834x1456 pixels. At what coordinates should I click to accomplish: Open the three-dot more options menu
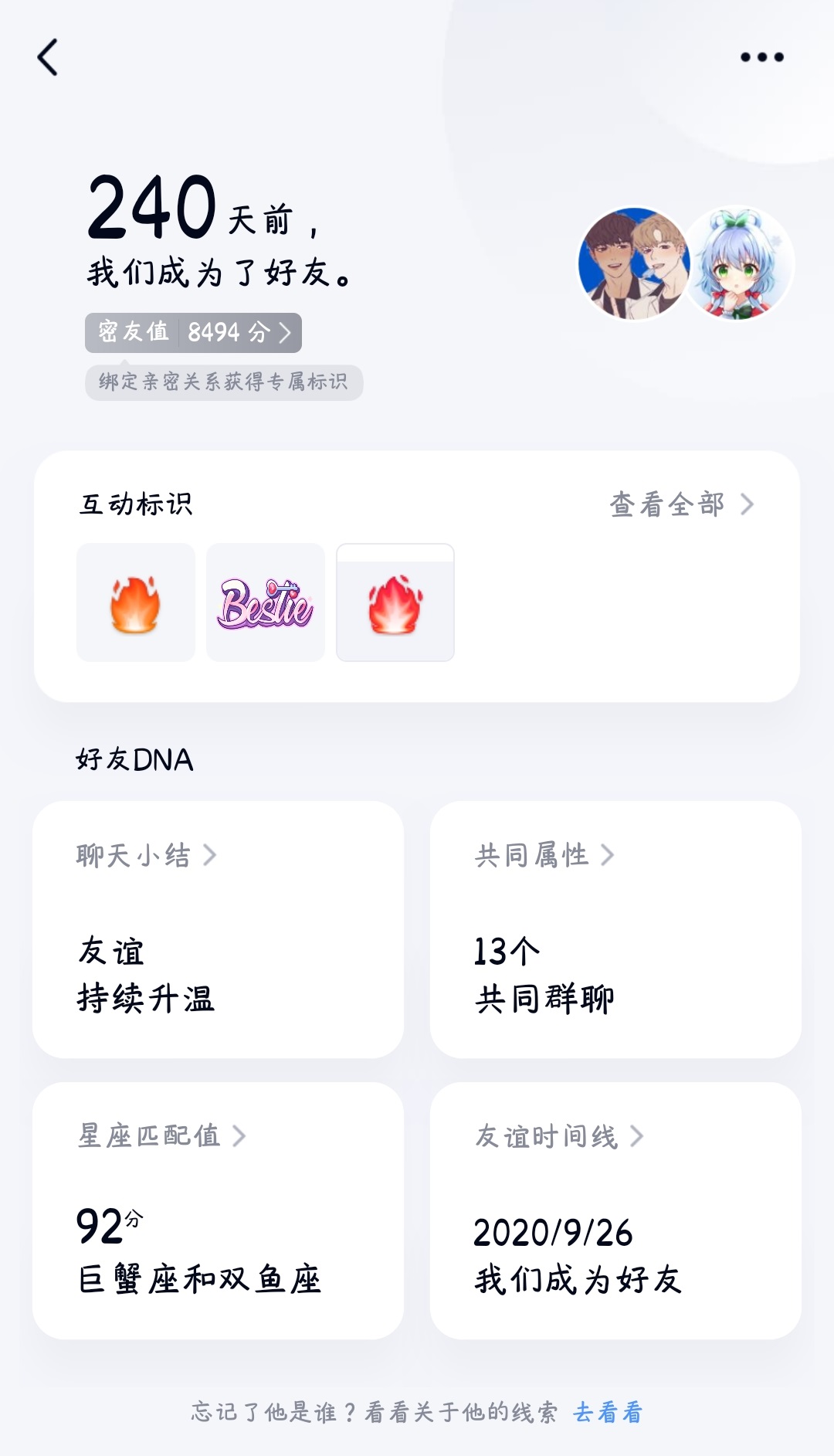(761, 57)
